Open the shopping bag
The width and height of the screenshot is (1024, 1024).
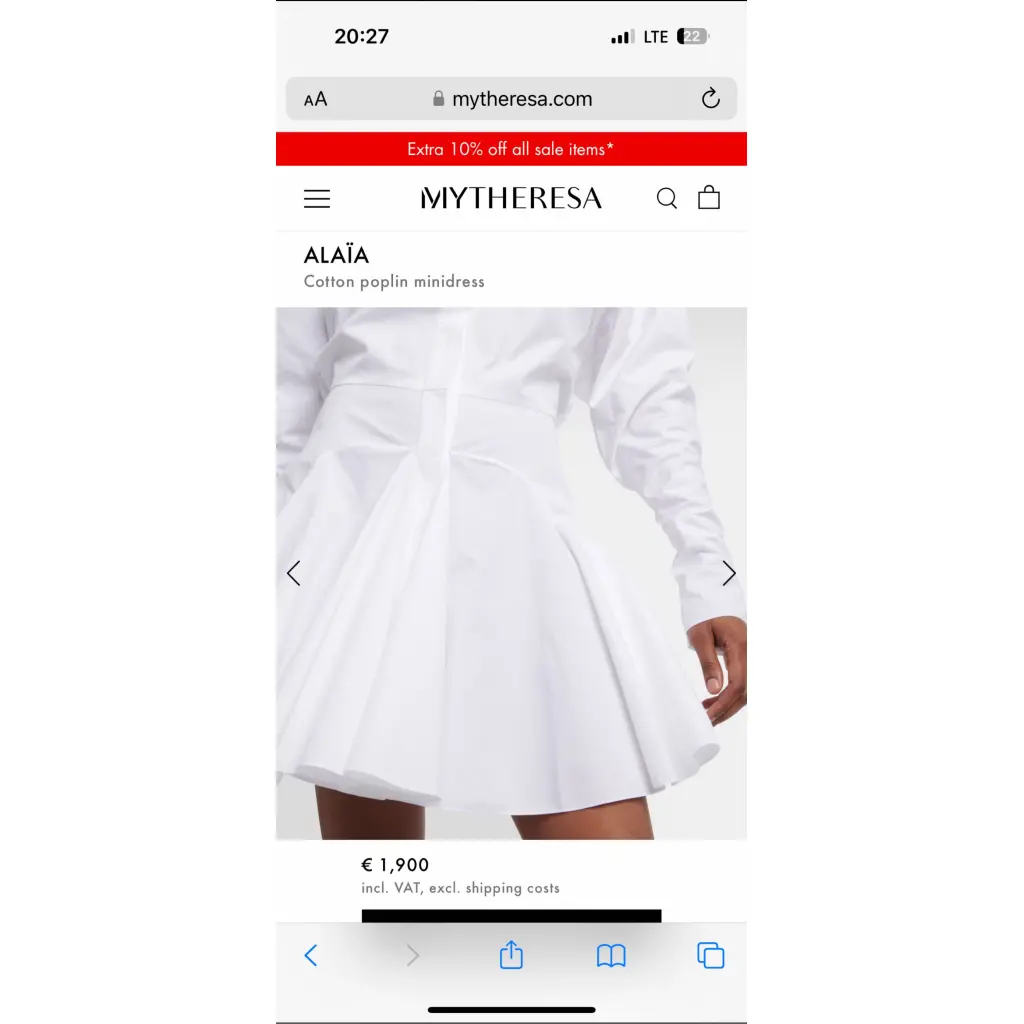[x=709, y=197]
